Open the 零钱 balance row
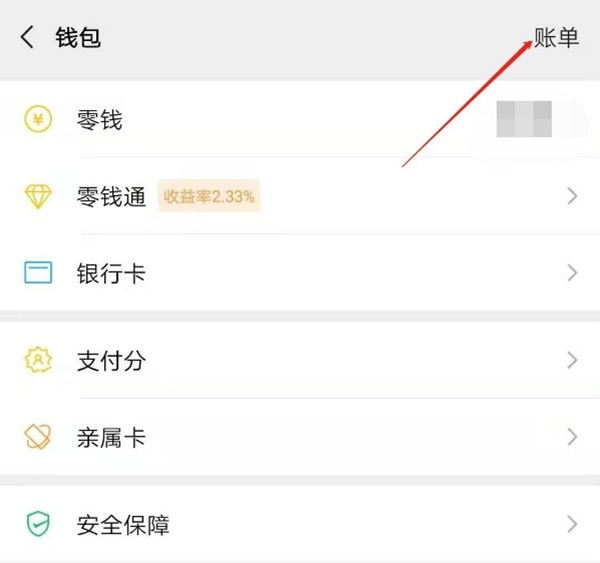Viewport: 600px width, 563px height. pyautogui.click(x=300, y=120)
